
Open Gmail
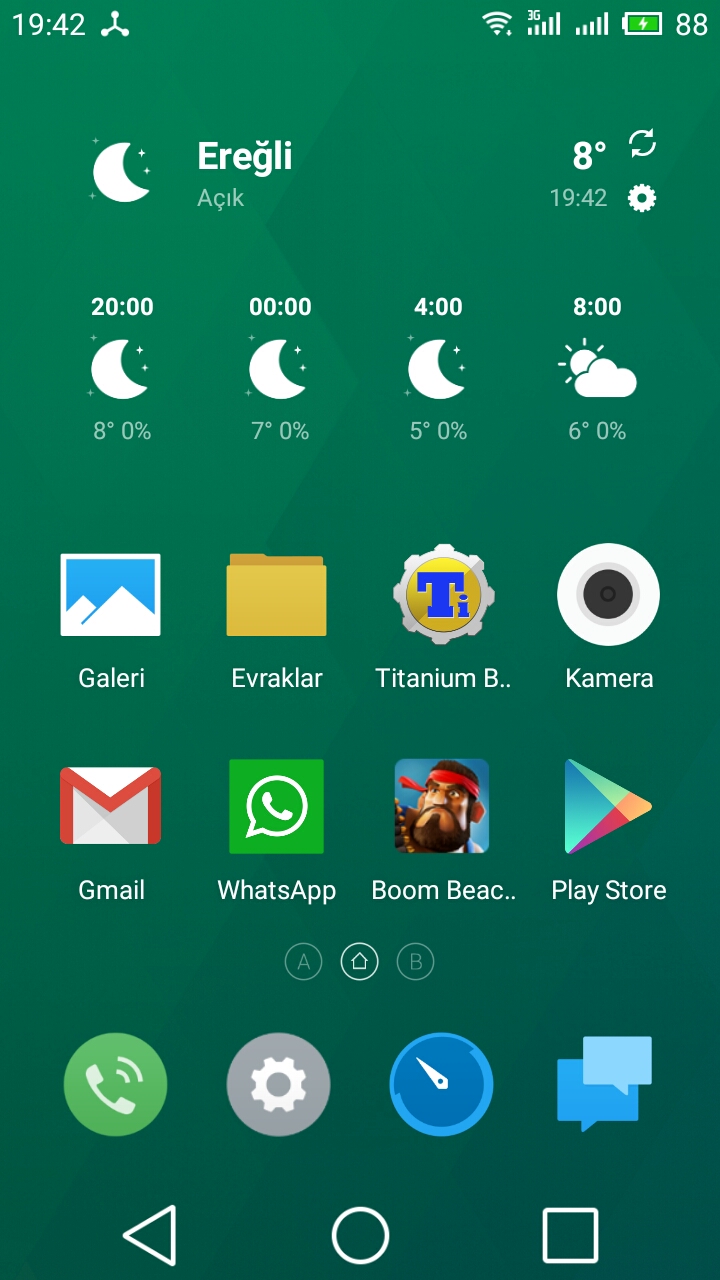(x=111, y=806)
